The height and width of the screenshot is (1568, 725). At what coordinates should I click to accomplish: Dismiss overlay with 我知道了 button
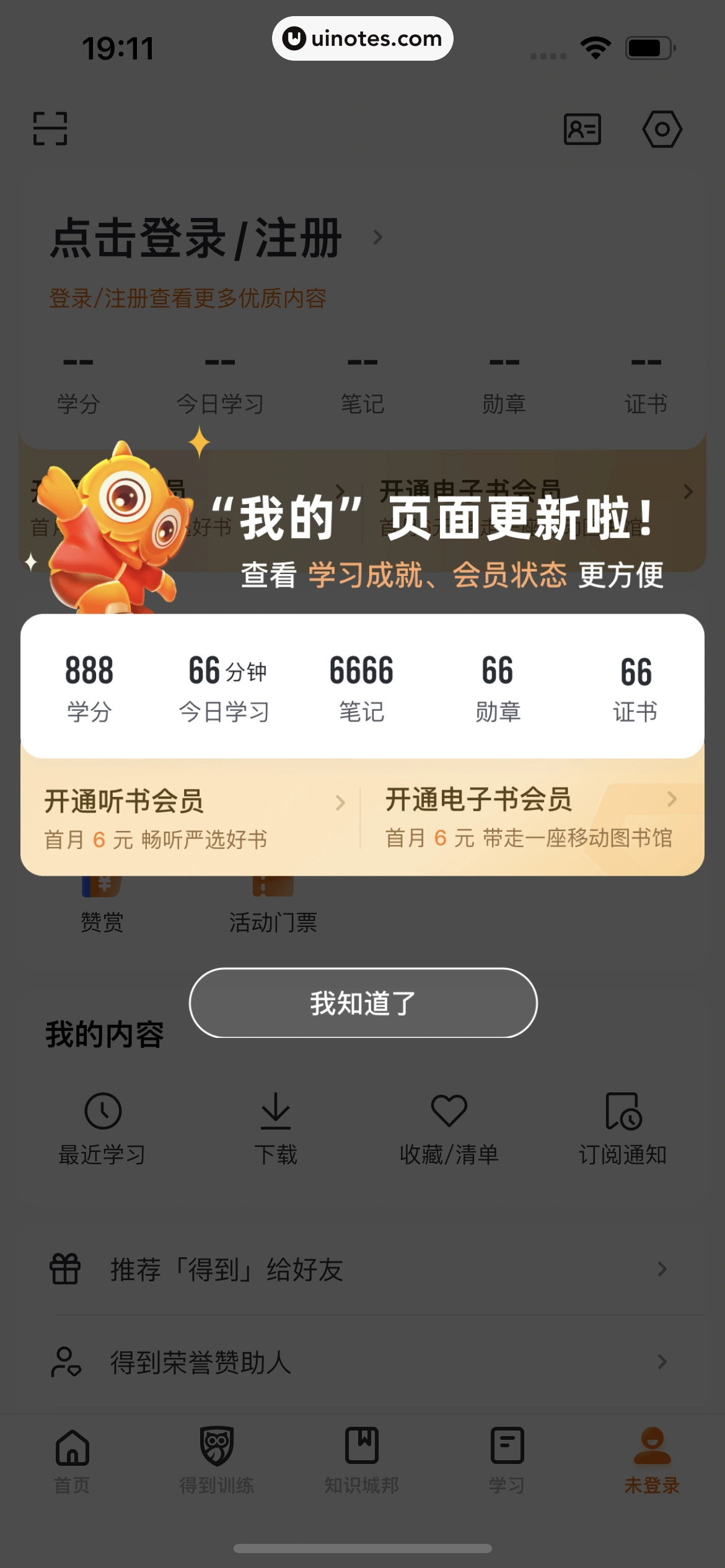tap(363, 1003)
